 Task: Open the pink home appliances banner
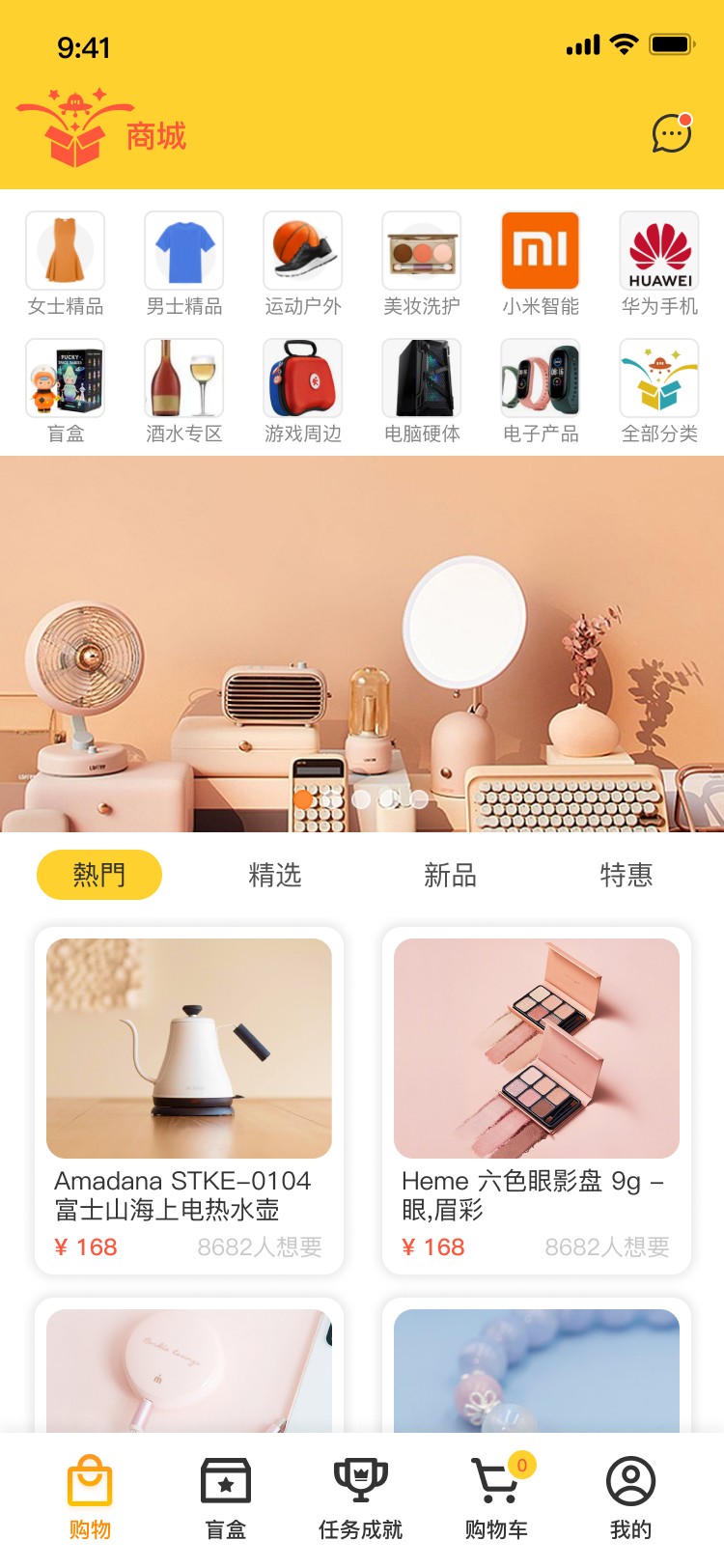point(362,643)
